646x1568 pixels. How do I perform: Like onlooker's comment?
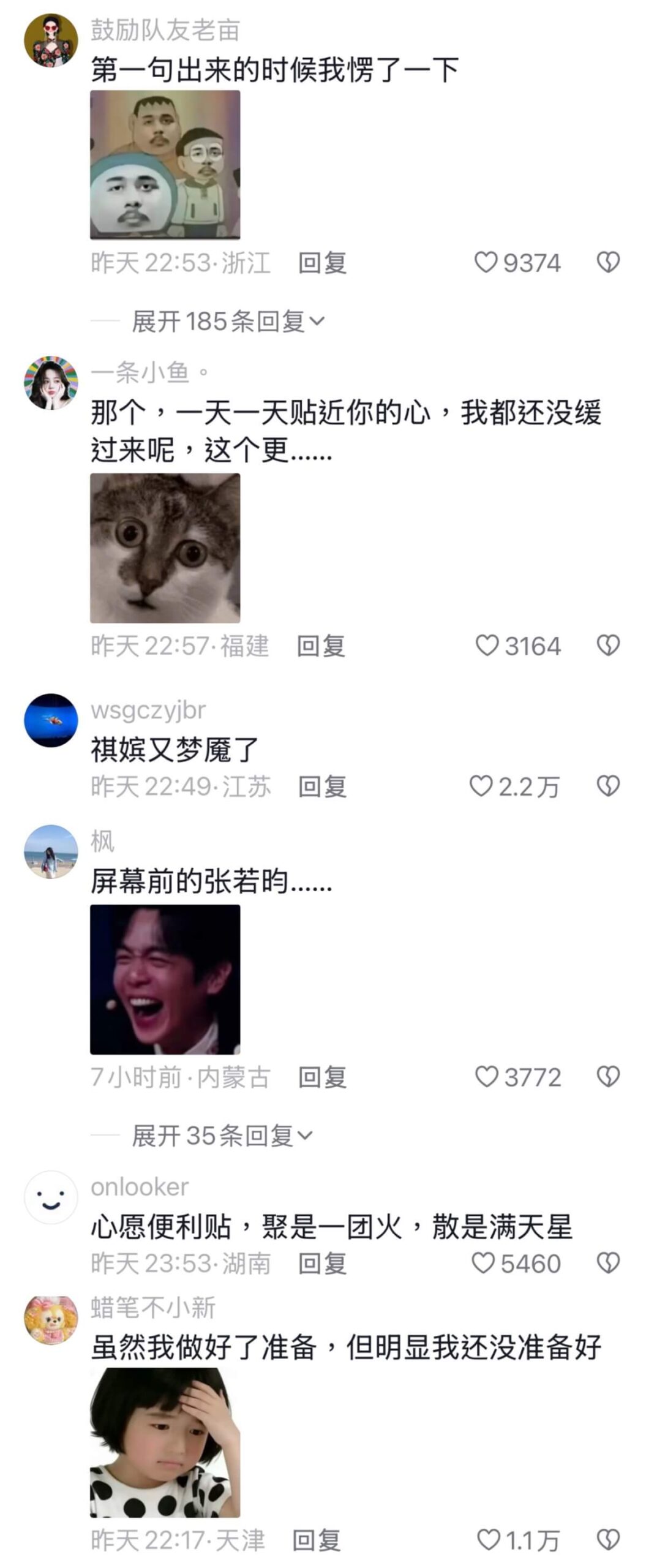(483, 1263)
